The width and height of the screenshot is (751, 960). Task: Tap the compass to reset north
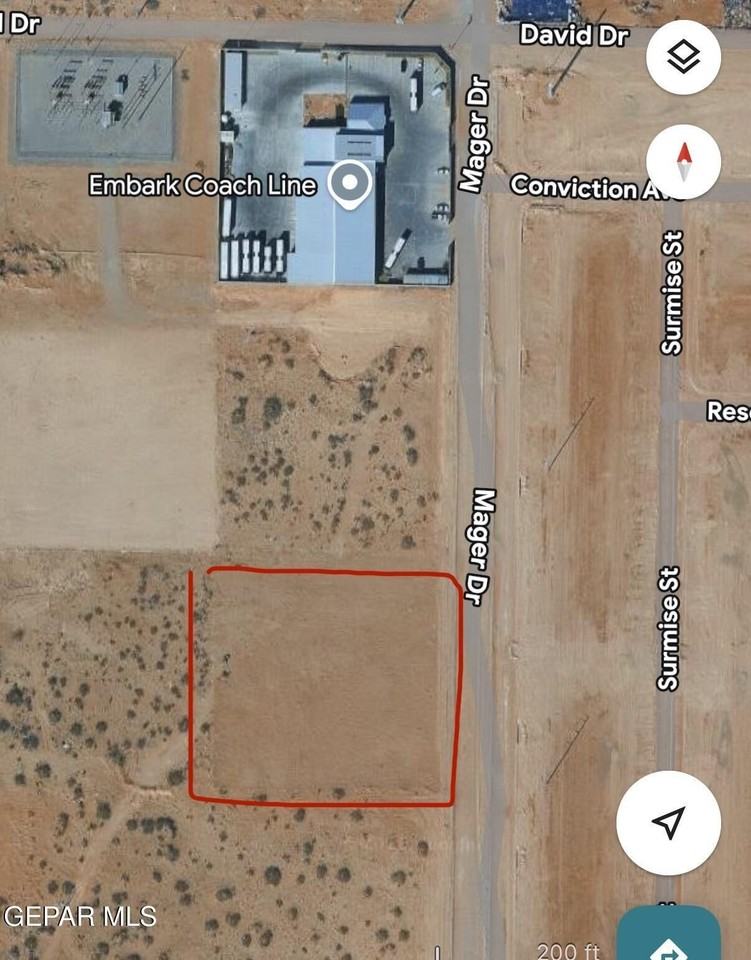684,161
